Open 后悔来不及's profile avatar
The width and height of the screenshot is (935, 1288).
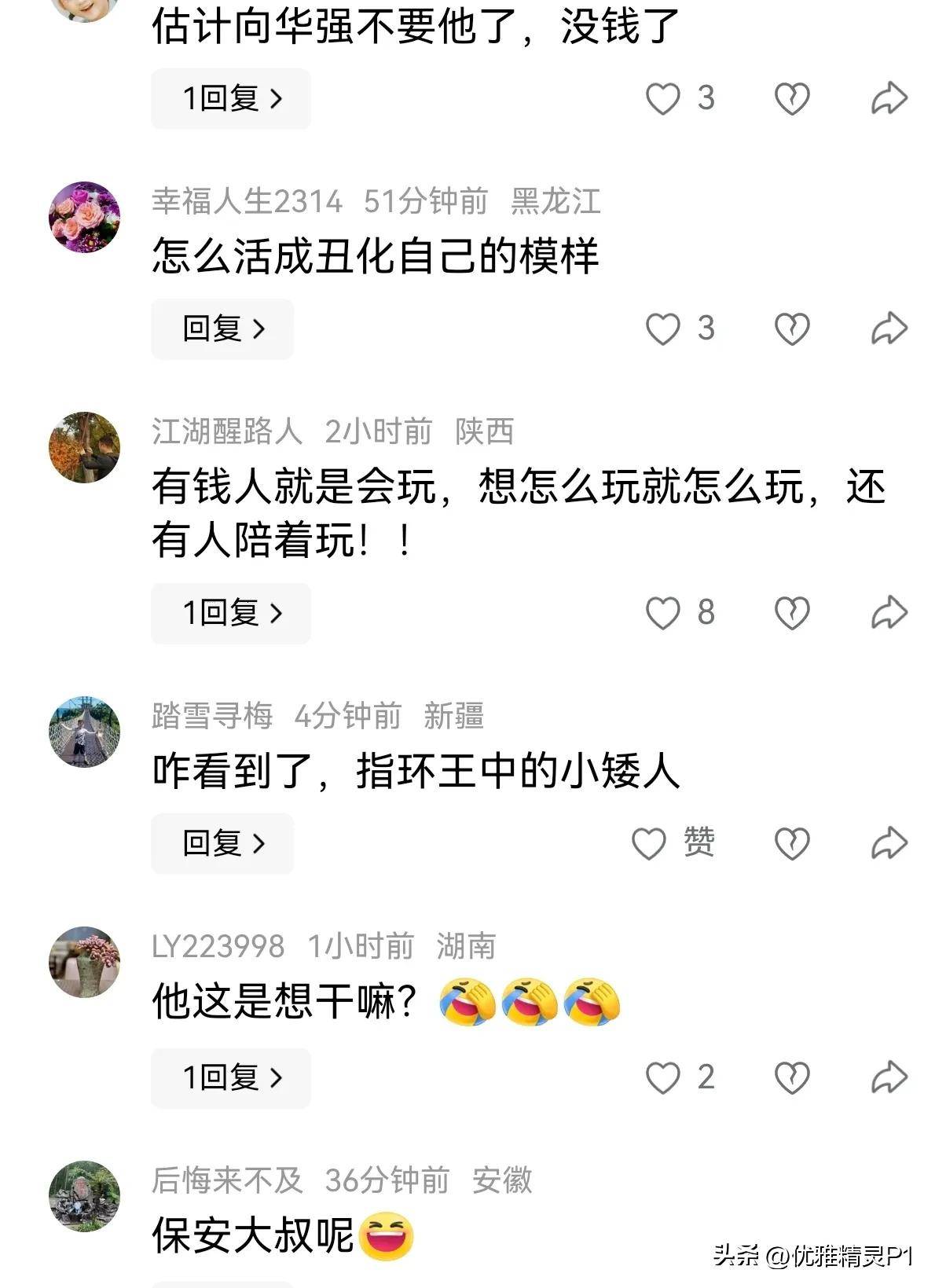[x=85, y=1195]
